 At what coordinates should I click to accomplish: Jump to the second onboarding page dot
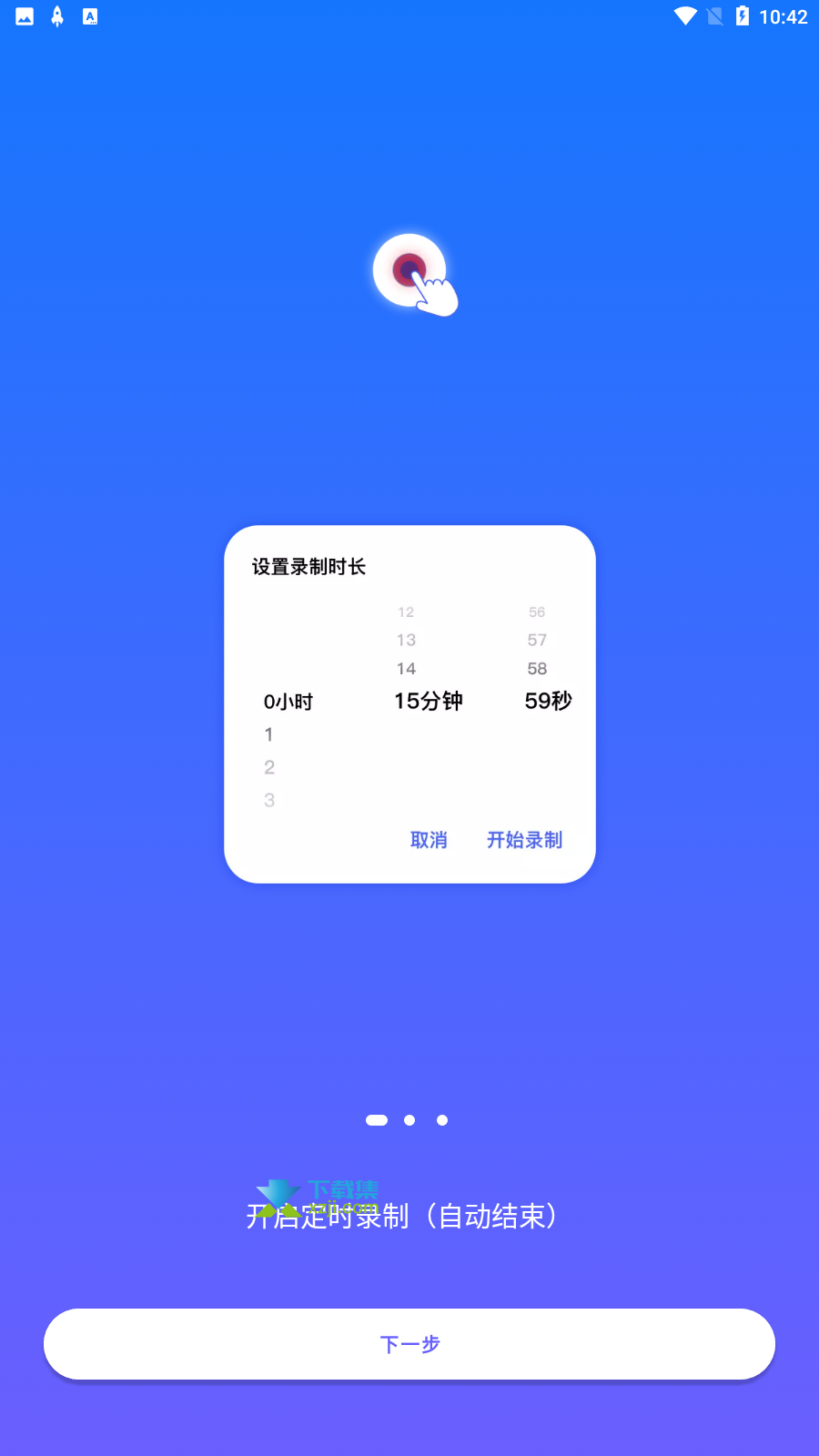409,1120
